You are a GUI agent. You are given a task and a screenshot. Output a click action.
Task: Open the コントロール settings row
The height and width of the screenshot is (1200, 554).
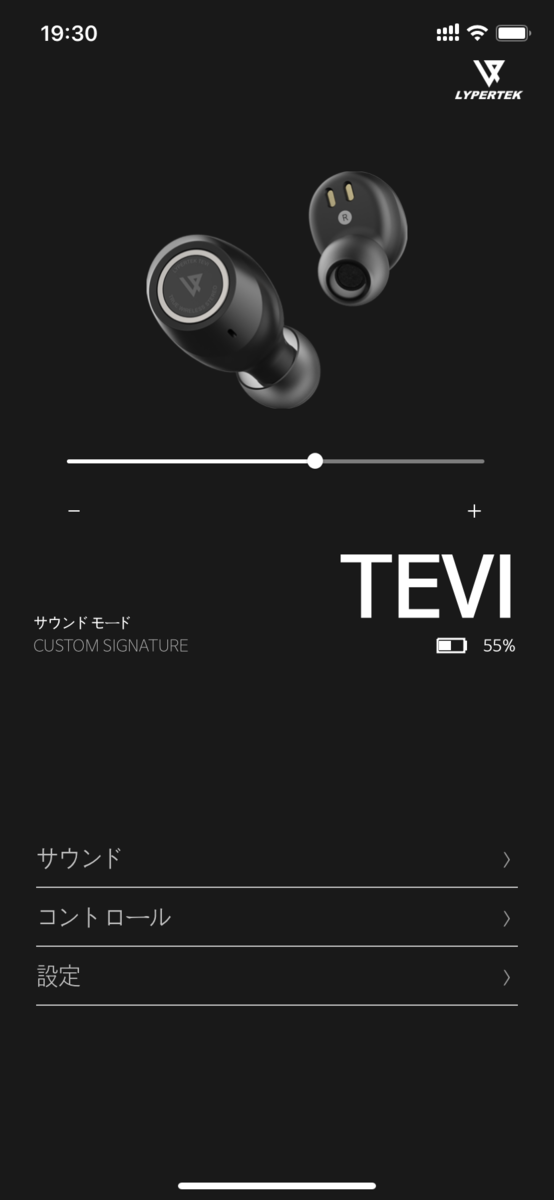coord(277,917)
